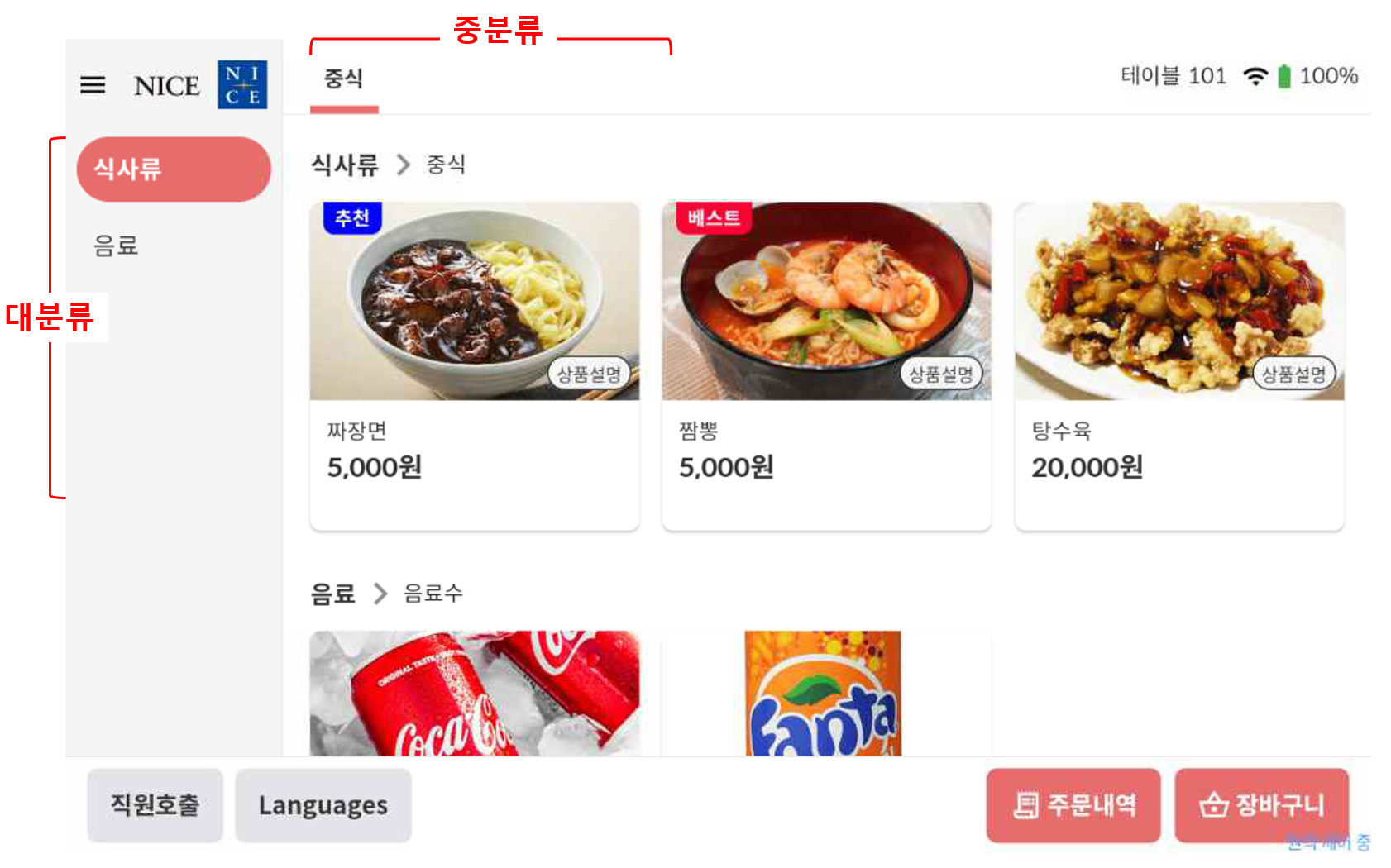Check the 주문내역 order history
The width and height of the screenshot is (1391, 868).
pos(1073,805)
